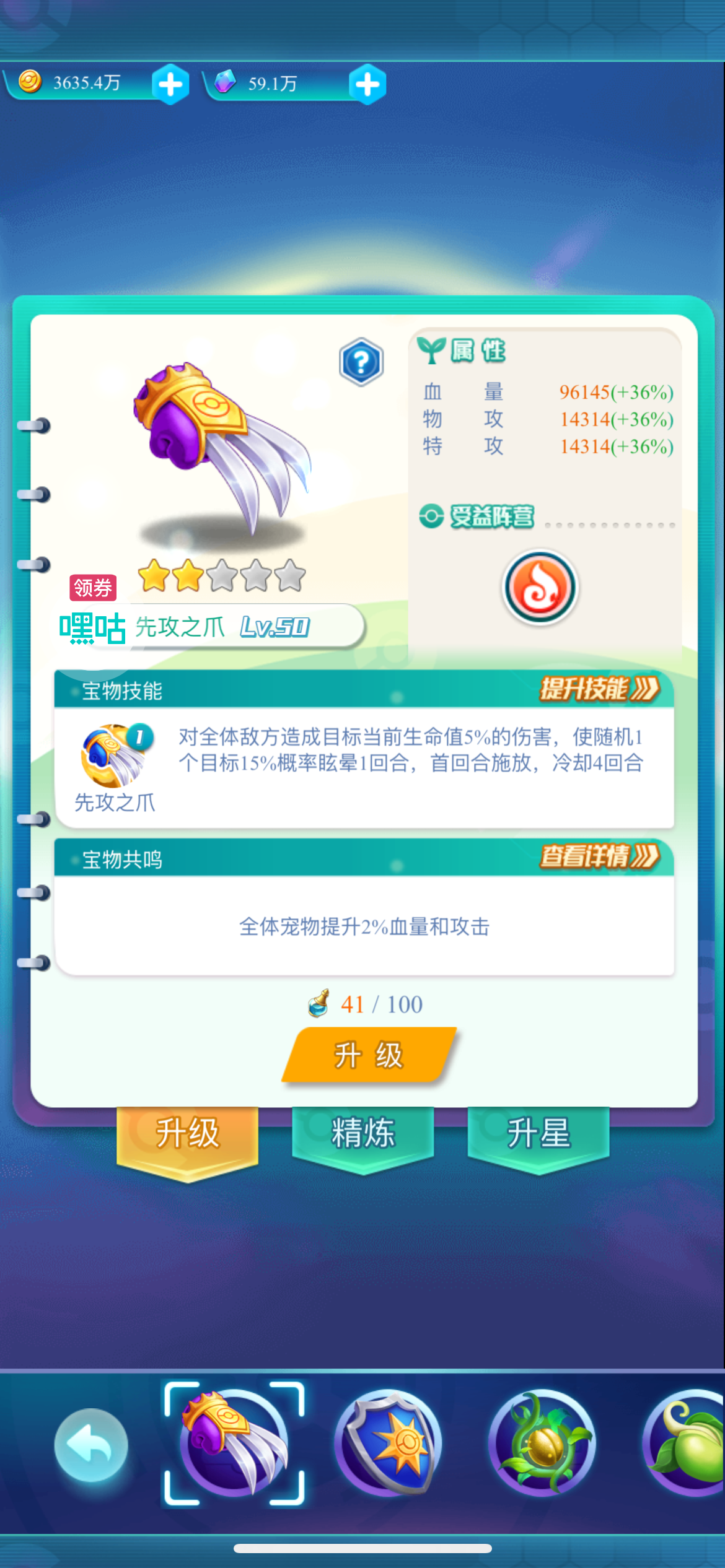Tap the orange 升级 upgrade button
Viewport: 725px width, 1568px height.
[x=369, y=1055]
